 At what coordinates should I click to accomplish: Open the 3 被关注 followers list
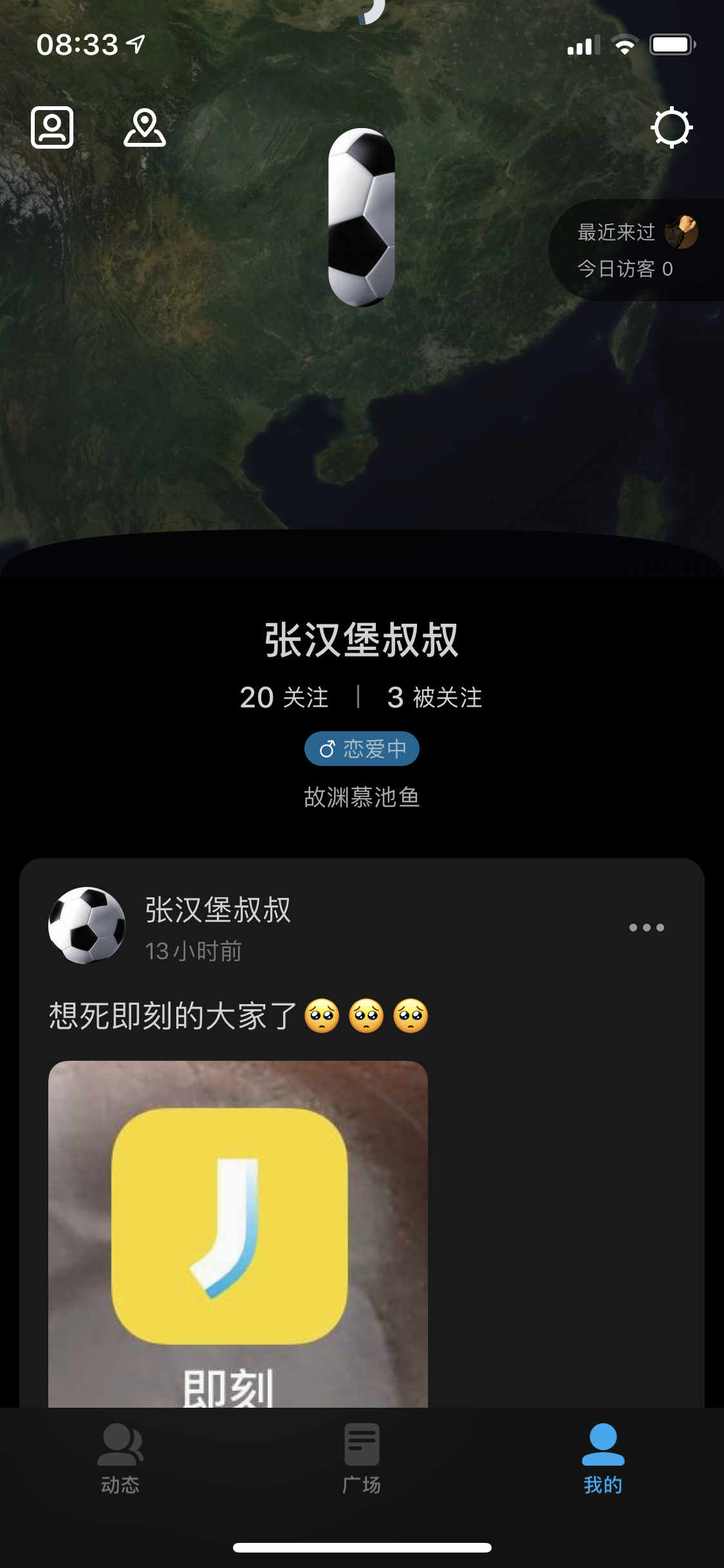pos(435,697)
